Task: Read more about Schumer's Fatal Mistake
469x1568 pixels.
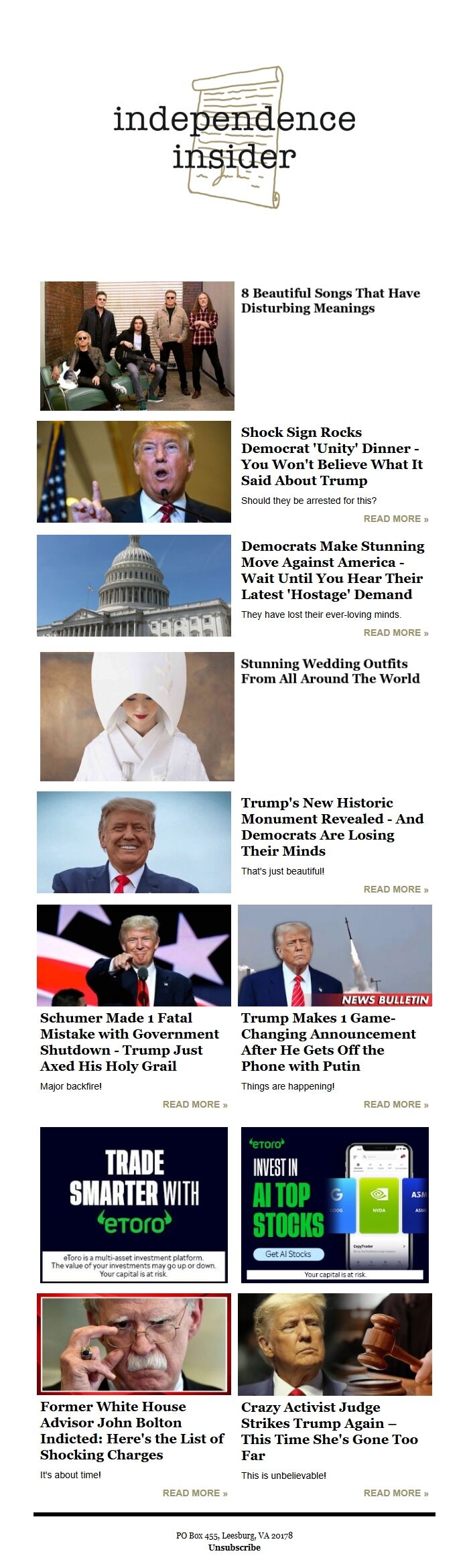Action: [x=194, y=1104]
